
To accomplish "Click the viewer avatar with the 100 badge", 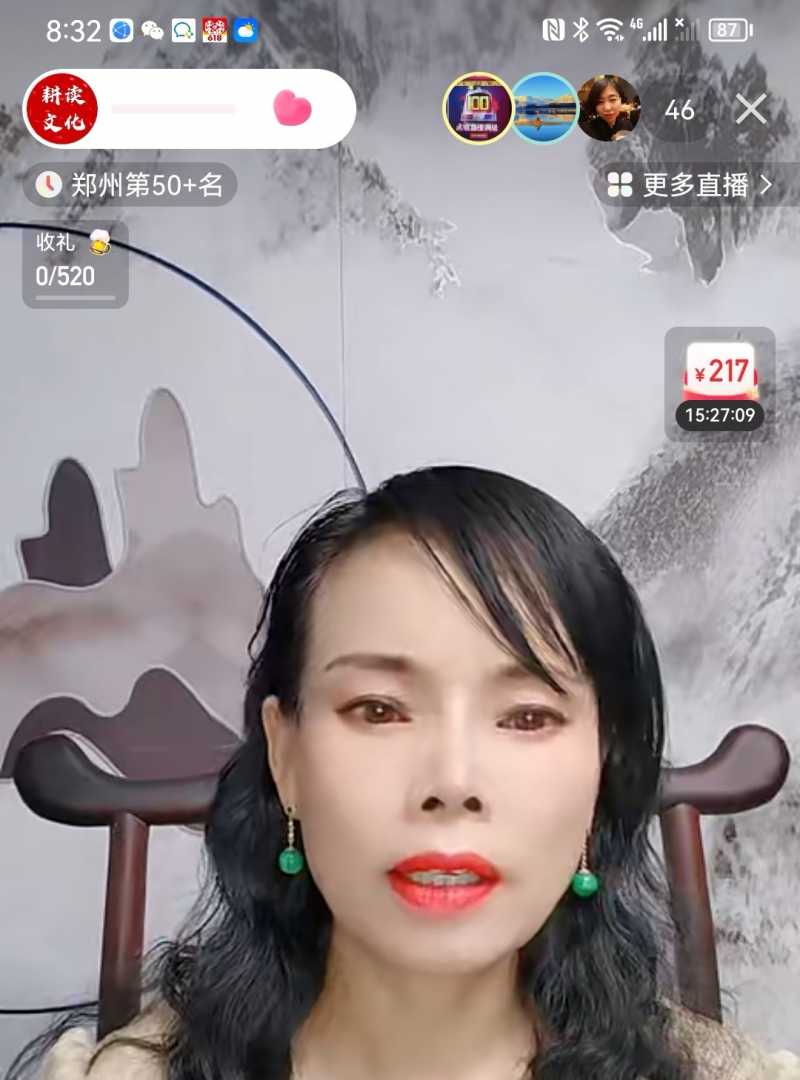I will [x=476, y=110].
